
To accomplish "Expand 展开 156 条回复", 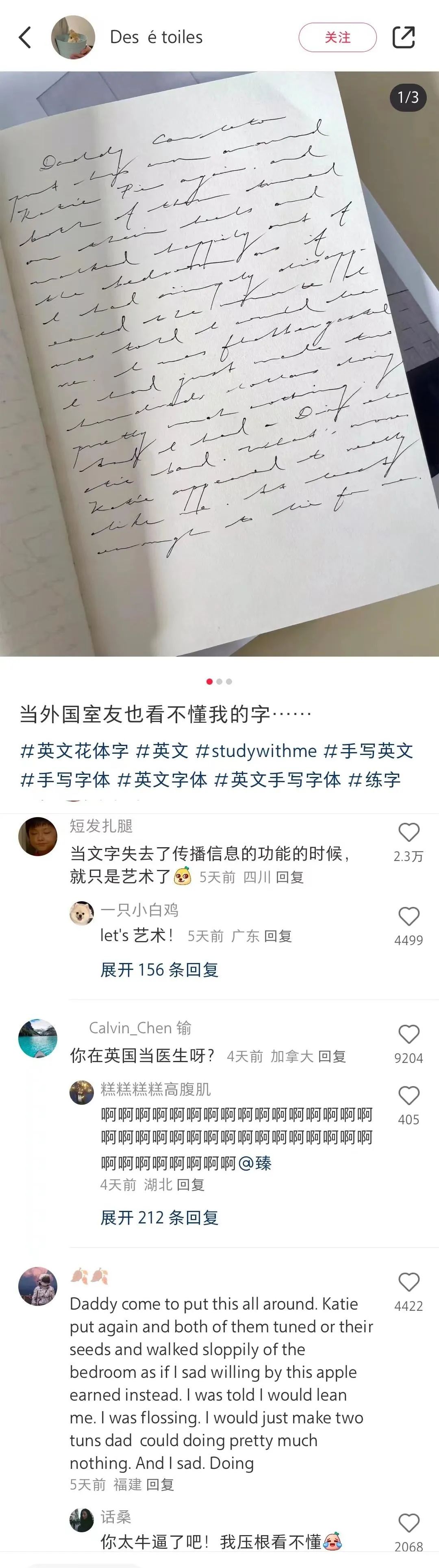I will tap(159, 969).
